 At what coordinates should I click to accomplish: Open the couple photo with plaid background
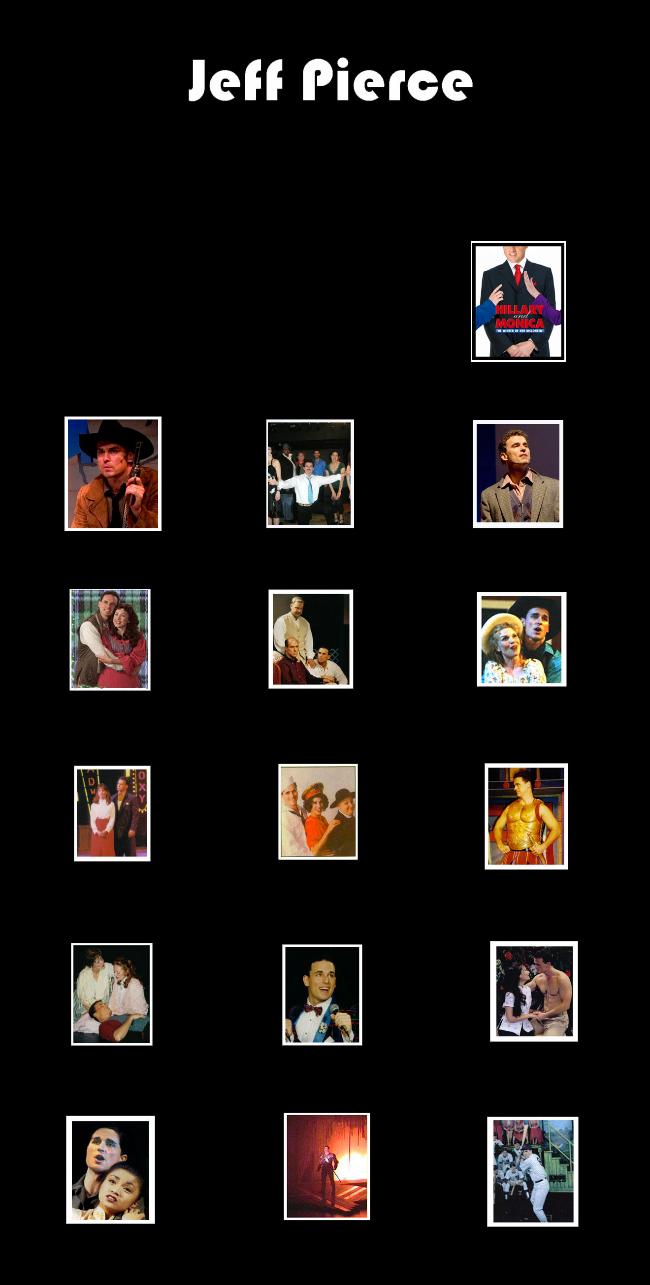[x=110, y=639]
